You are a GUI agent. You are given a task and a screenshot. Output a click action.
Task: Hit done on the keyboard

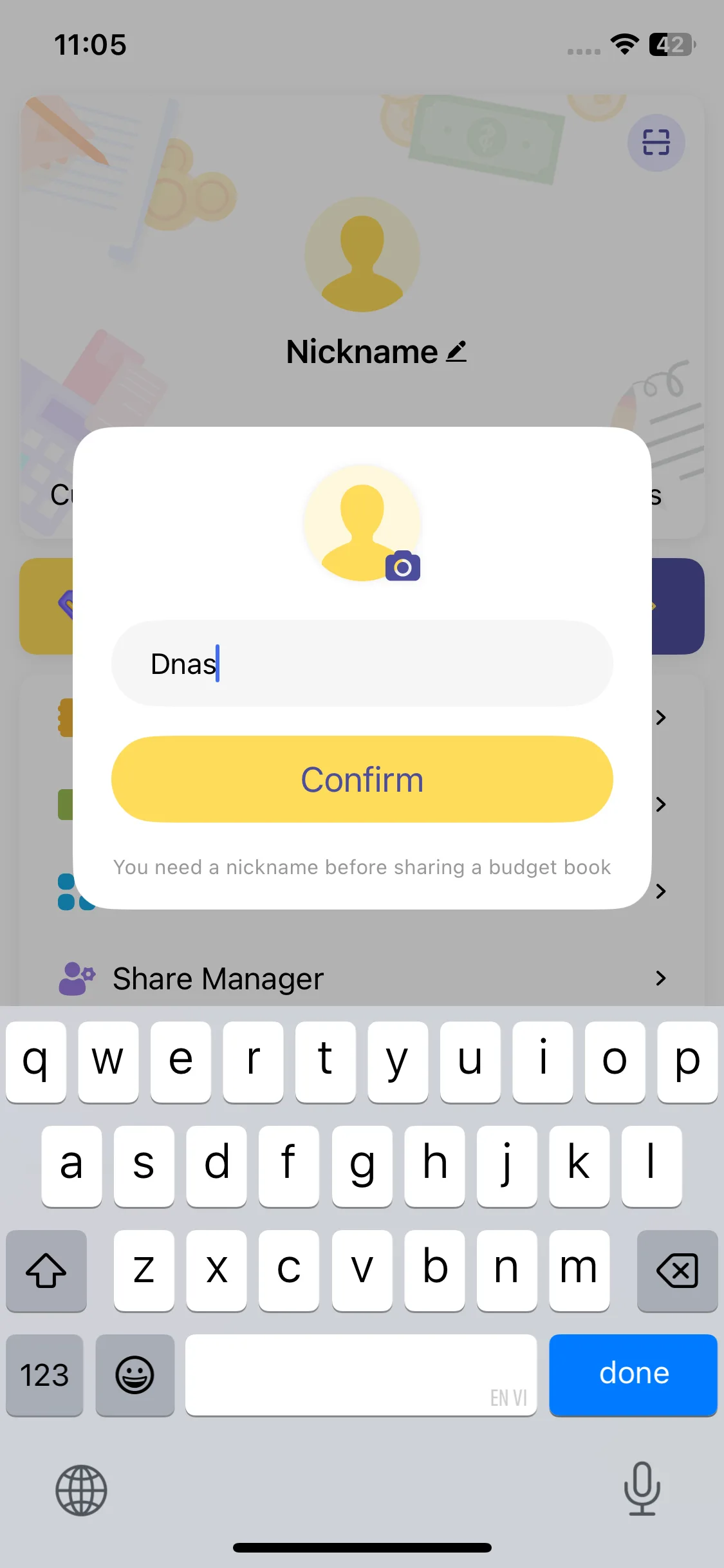click(x=633, y=1374)
